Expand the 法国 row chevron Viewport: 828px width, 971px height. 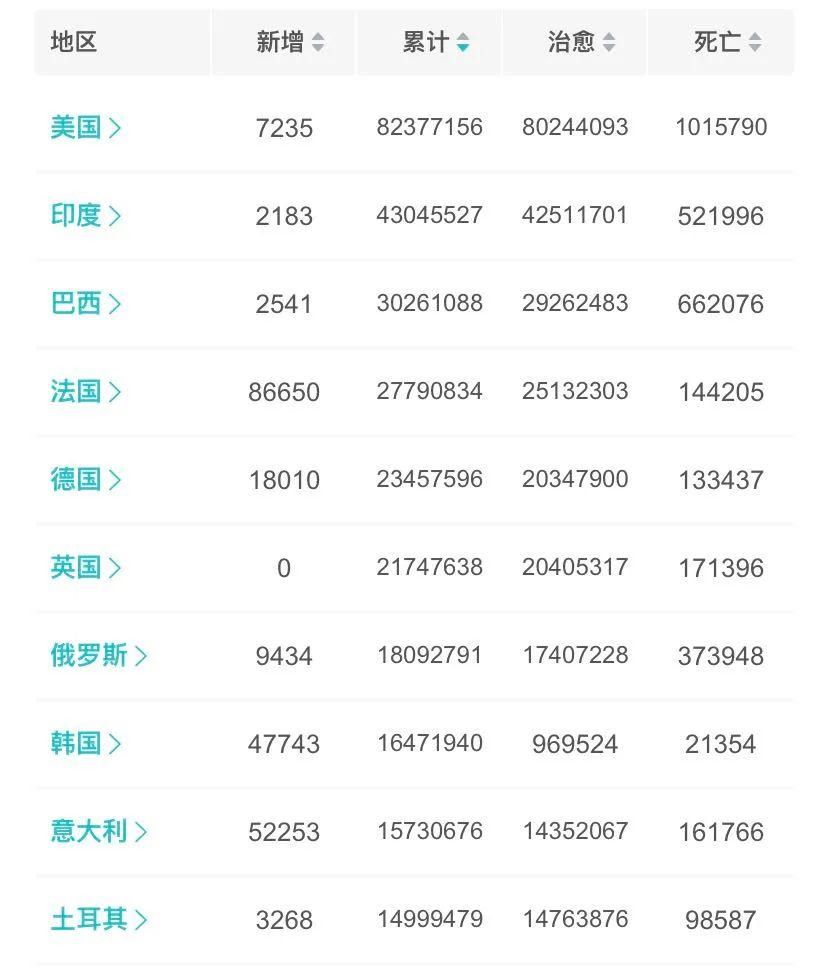118,392
